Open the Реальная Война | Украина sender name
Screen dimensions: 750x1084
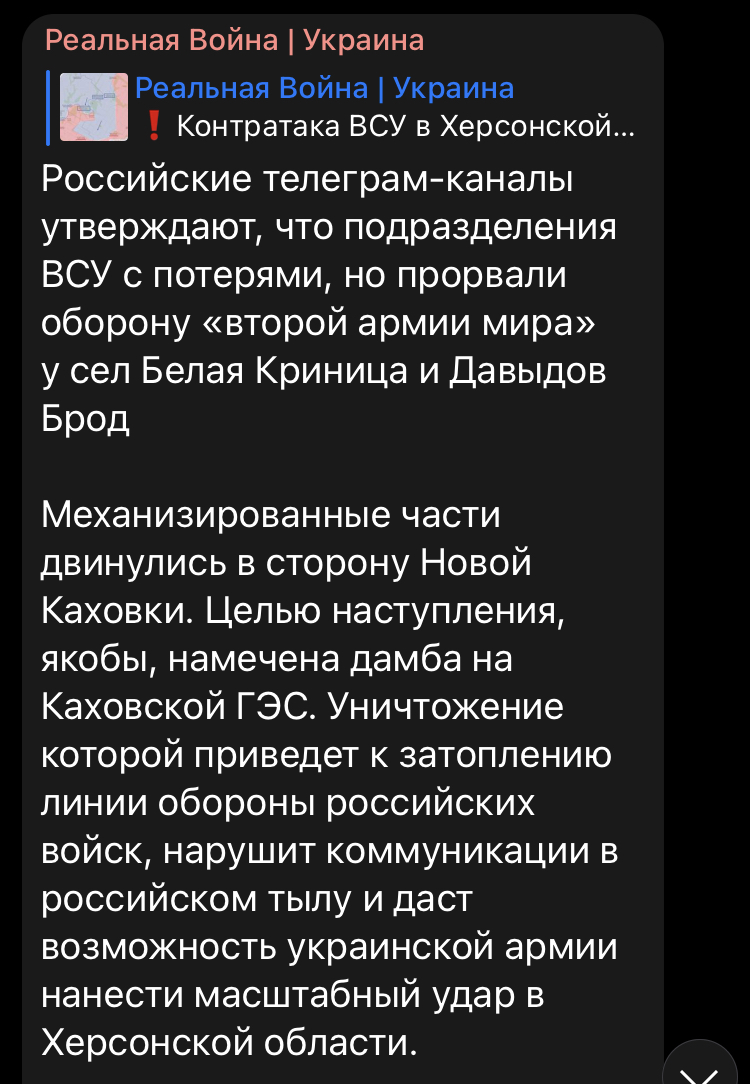pos(235,40)
